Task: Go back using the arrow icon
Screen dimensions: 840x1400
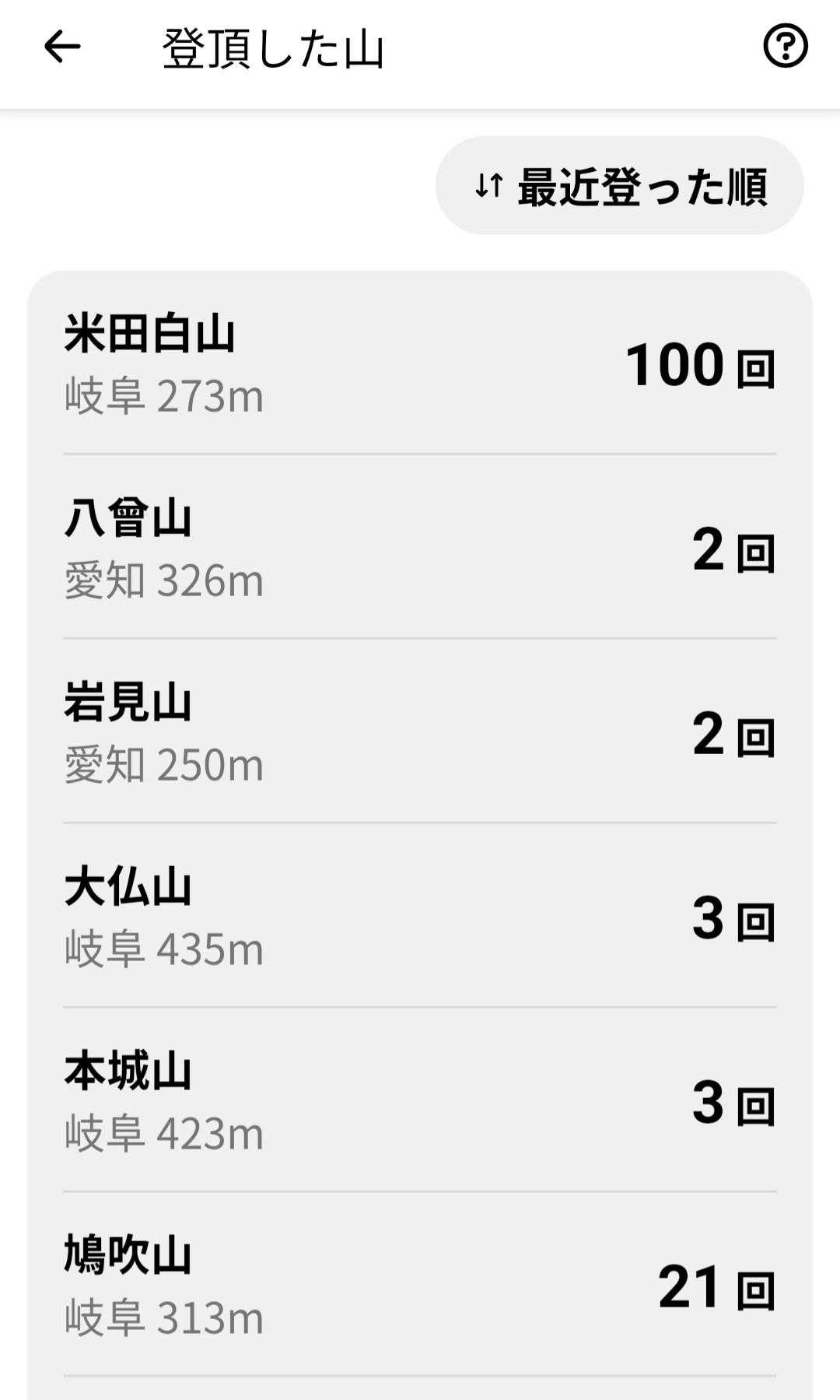Action: [x=62, y=47]
